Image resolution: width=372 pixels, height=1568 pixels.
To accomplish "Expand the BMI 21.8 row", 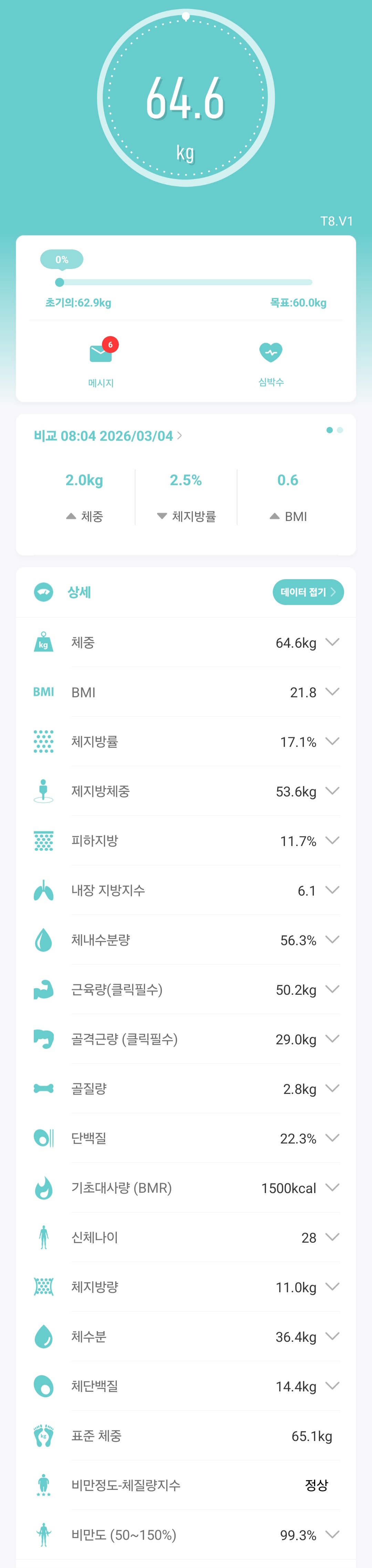I will (x=332, y=691).
